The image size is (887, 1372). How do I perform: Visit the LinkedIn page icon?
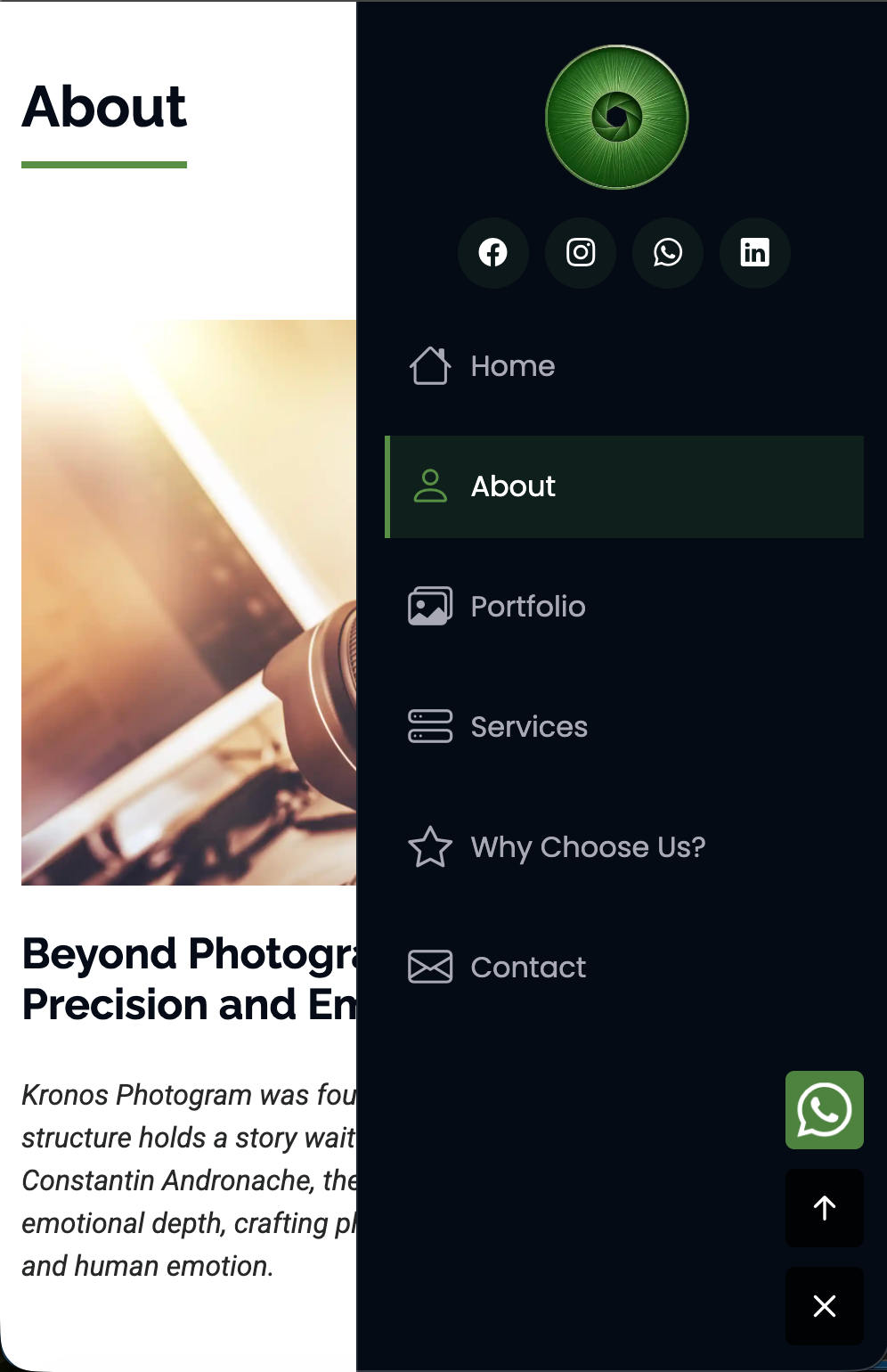point(754,253)
